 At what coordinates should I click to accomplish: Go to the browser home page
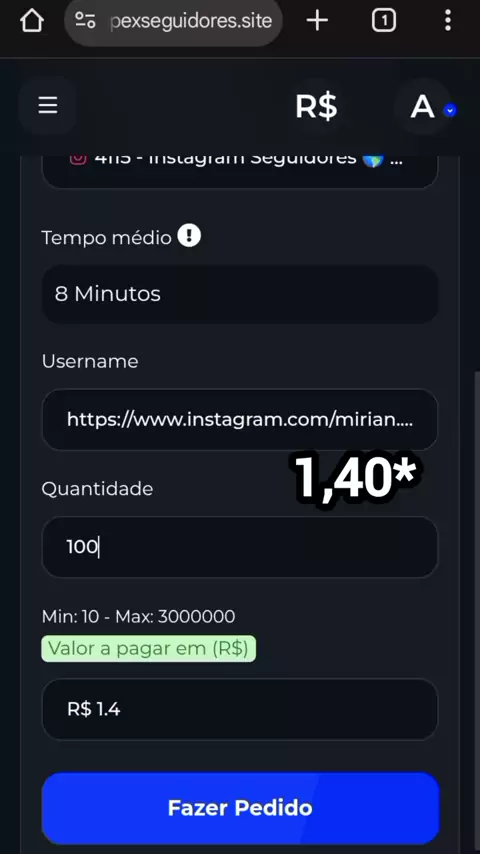(32, 21)
